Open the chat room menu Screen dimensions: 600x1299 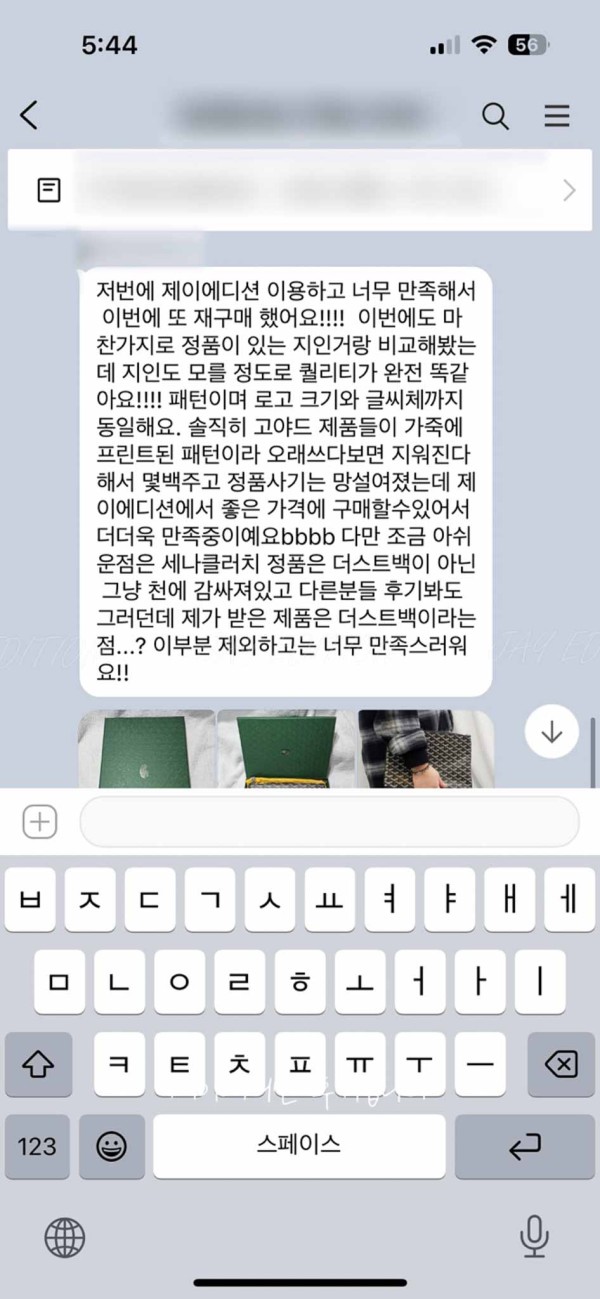[557, 116]
